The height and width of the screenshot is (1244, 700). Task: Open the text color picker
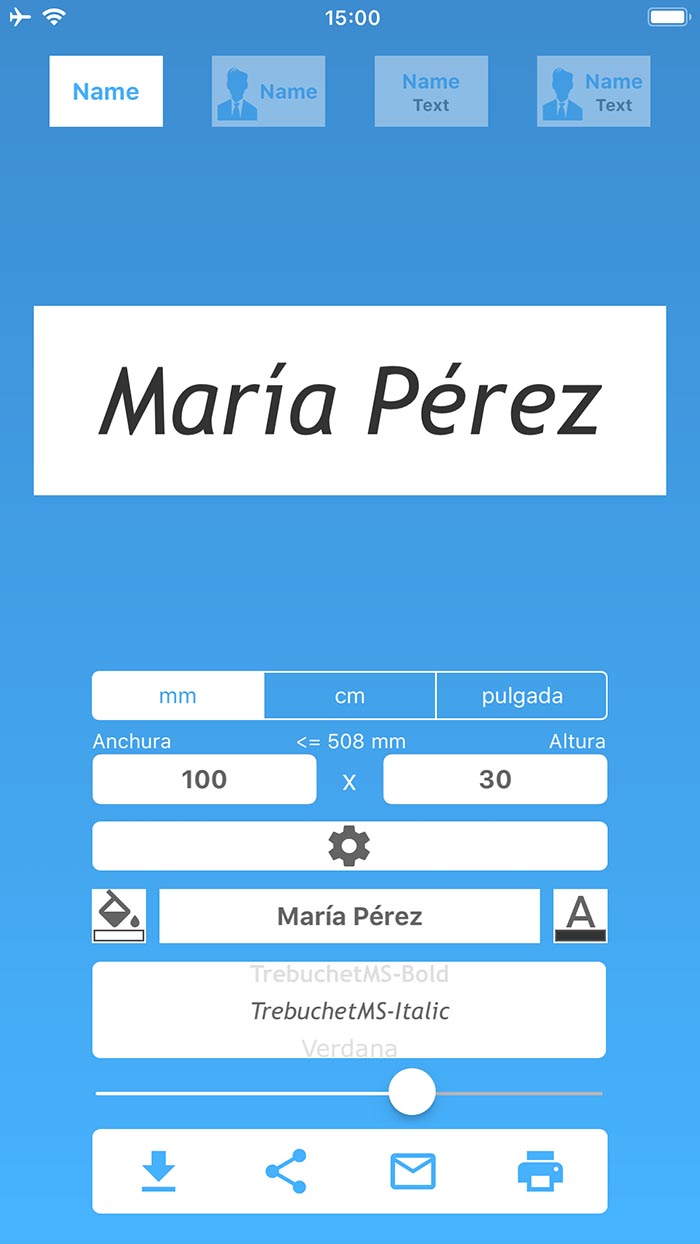580,916
